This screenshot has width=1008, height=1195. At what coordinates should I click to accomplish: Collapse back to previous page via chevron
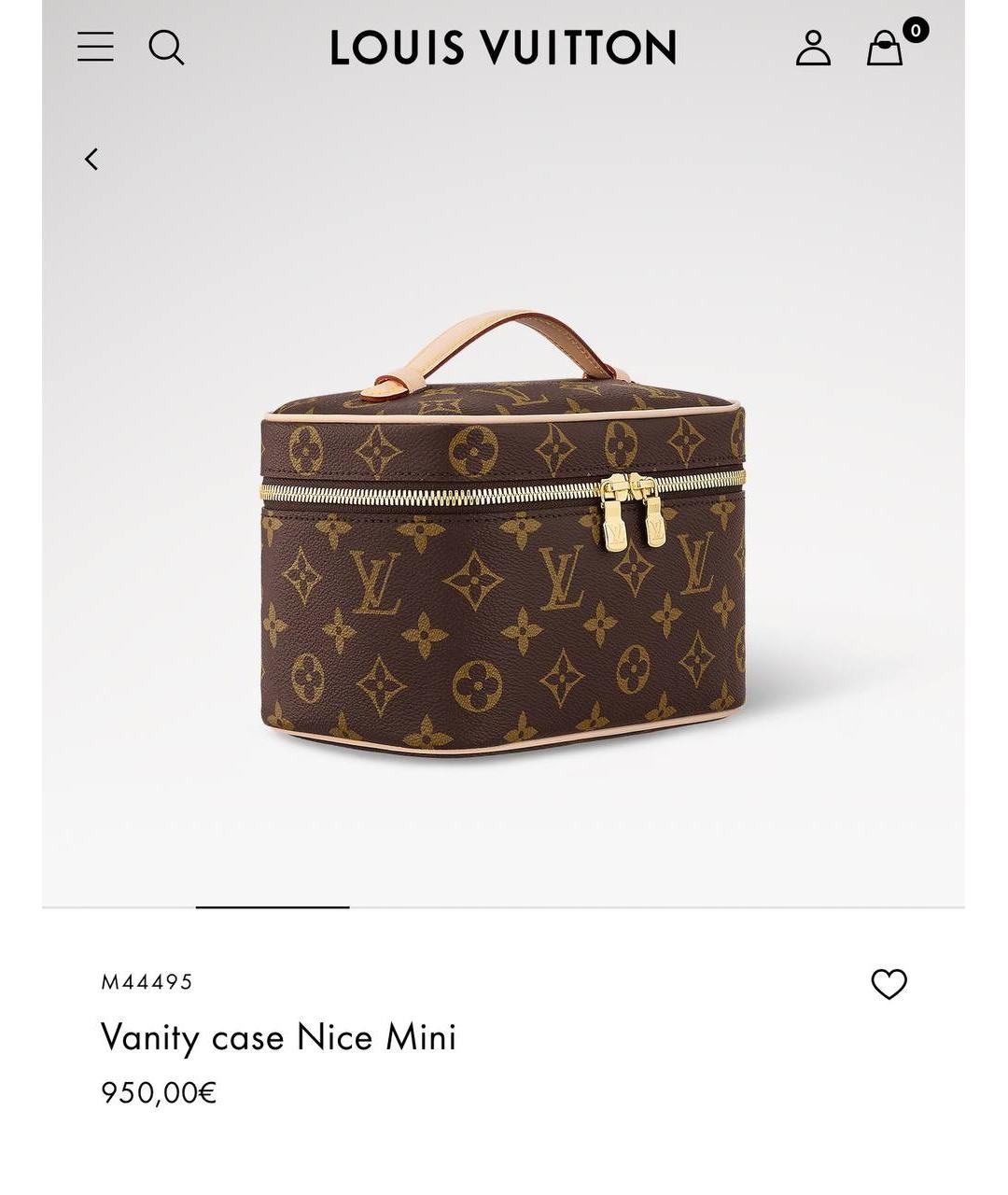coord(91,159)
